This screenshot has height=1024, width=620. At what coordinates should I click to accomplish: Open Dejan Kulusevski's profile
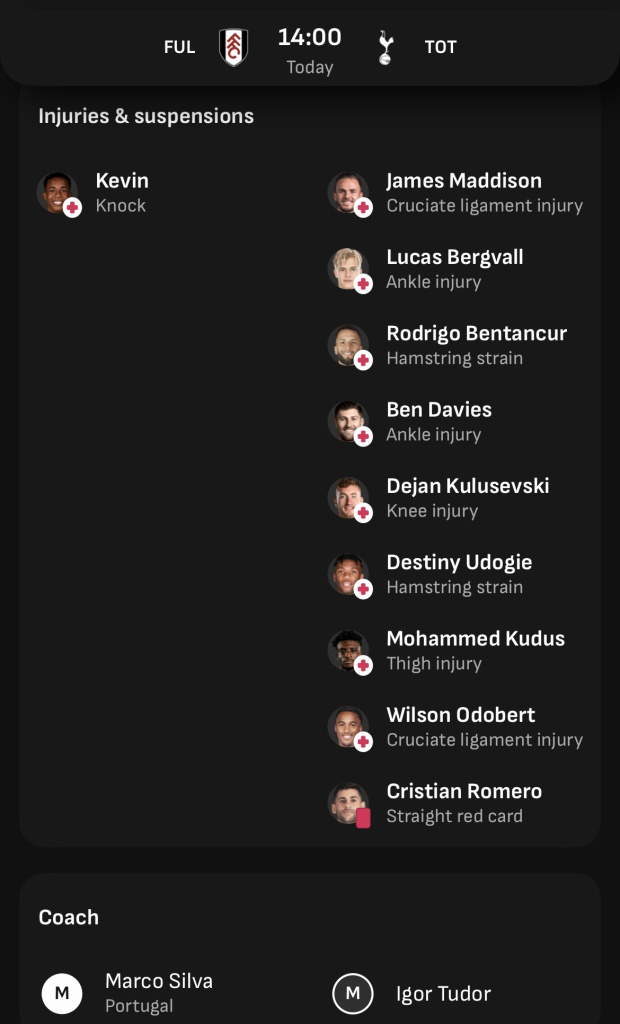467,497
